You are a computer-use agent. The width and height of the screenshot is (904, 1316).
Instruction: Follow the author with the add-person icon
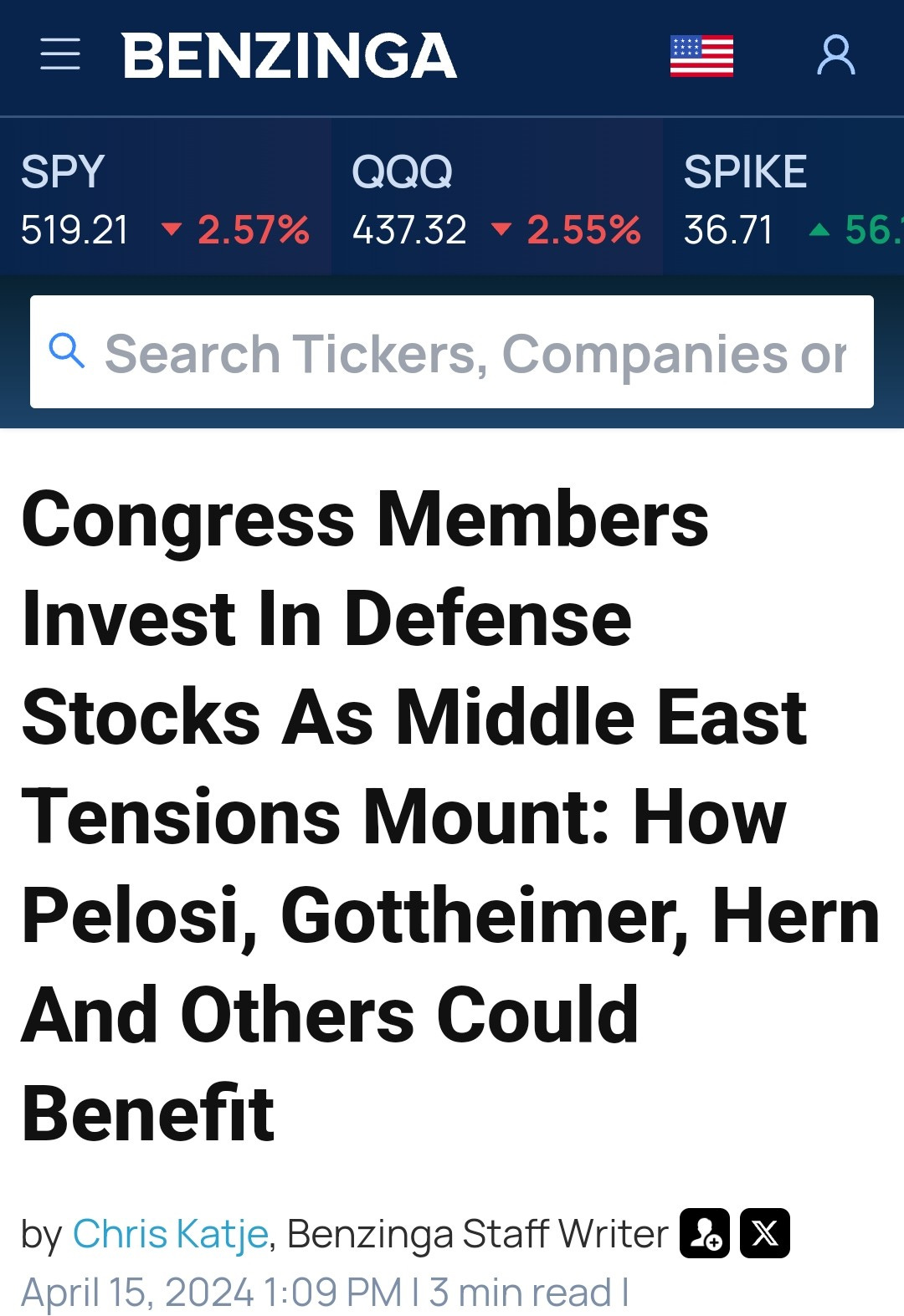coord(705,1233)
